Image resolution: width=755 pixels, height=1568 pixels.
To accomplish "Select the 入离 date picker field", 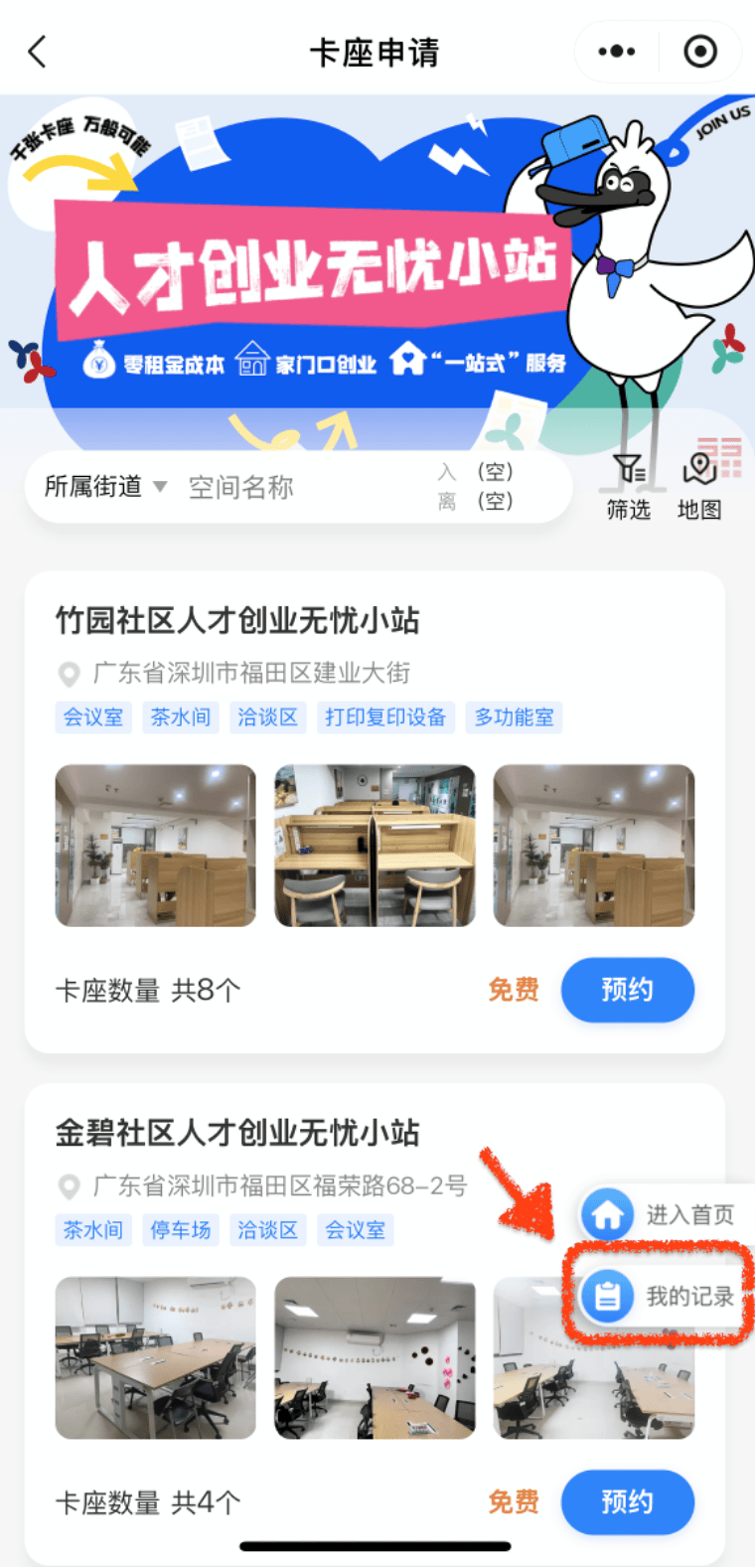I will (478, 487).
